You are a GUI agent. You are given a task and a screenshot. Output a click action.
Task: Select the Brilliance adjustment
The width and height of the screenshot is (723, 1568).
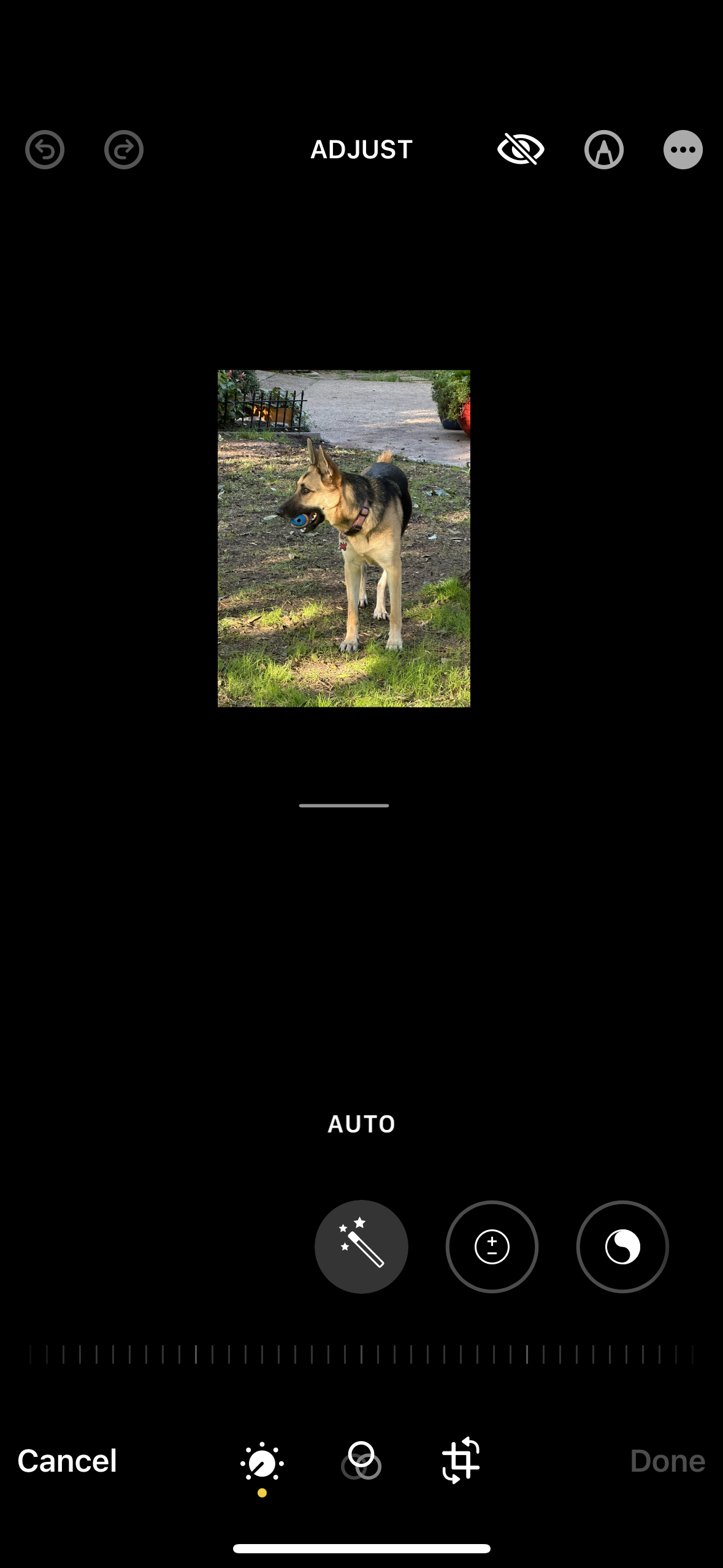click(622, 1247)
